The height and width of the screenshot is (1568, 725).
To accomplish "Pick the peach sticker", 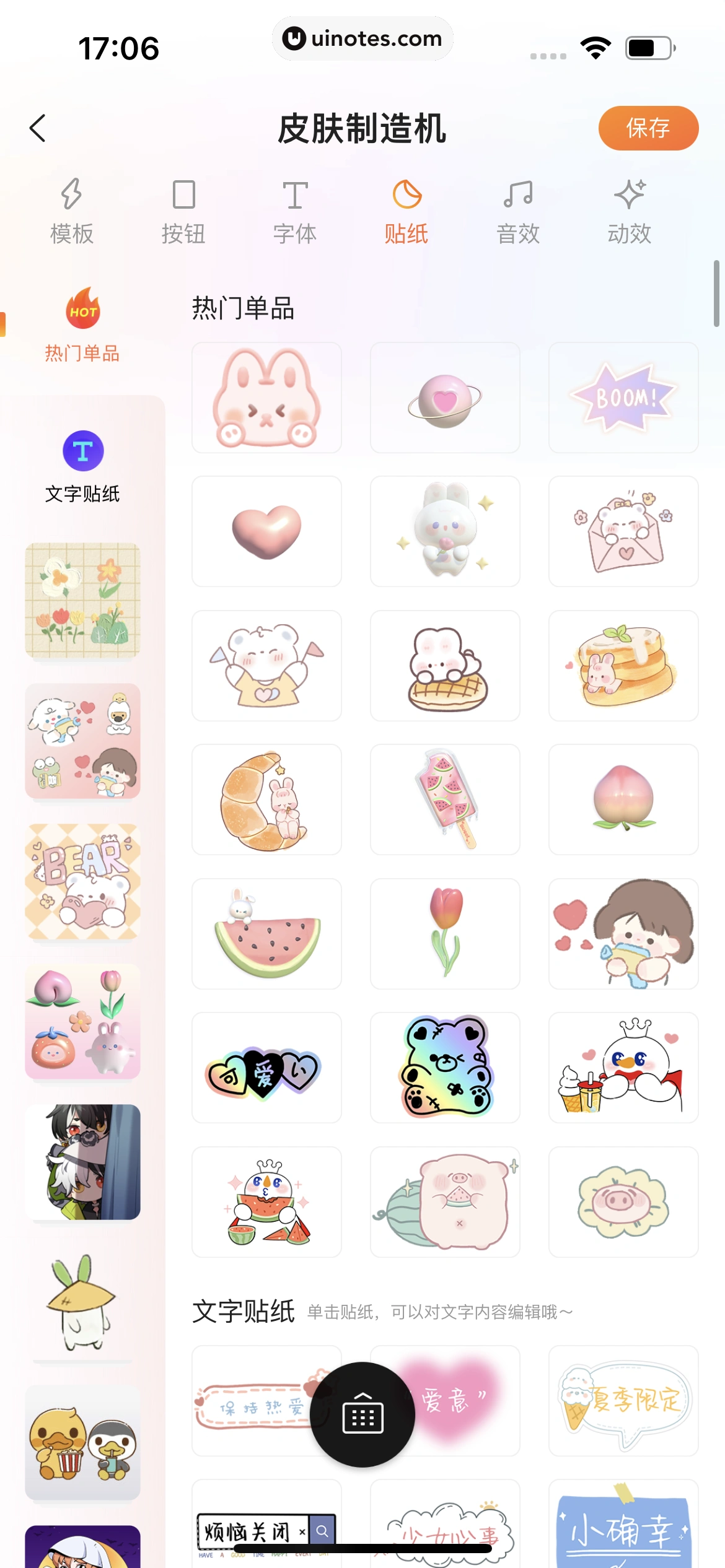I will pos(623,799).
